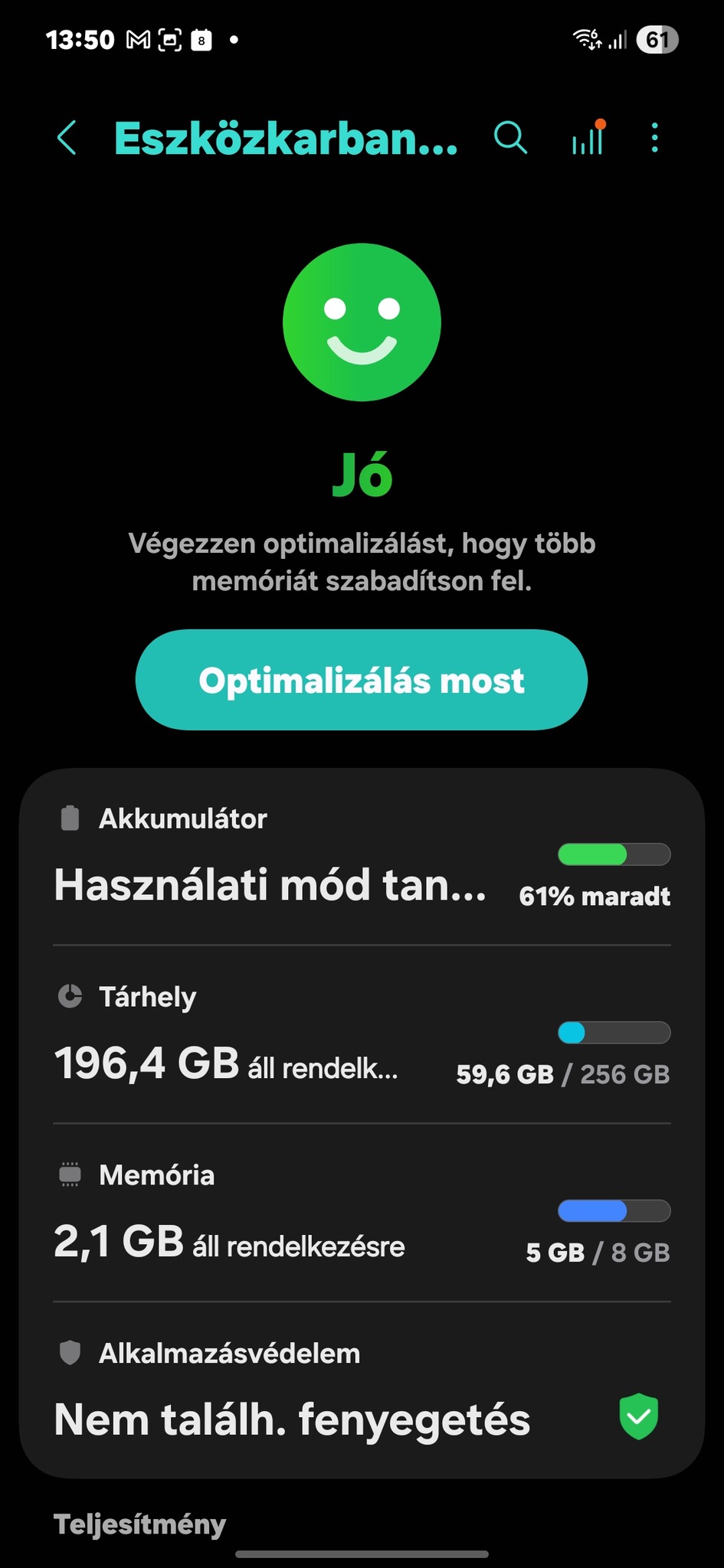This screenshot has height=1568, width=724.
Task: Open the three-dot overflow menu
Action: pyautogui.click(x=654, y=139)
